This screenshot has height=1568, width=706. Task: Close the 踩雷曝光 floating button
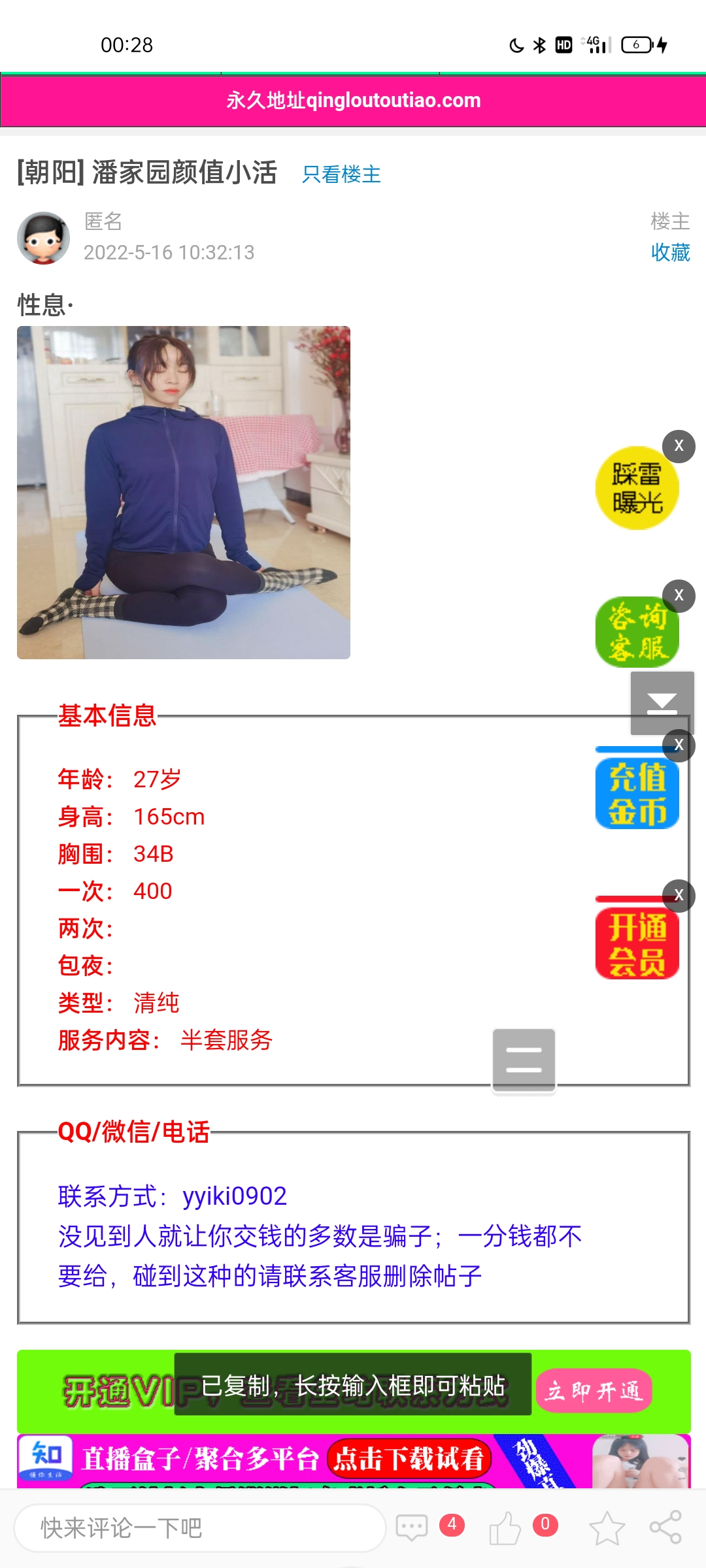[x=679, y=446]
